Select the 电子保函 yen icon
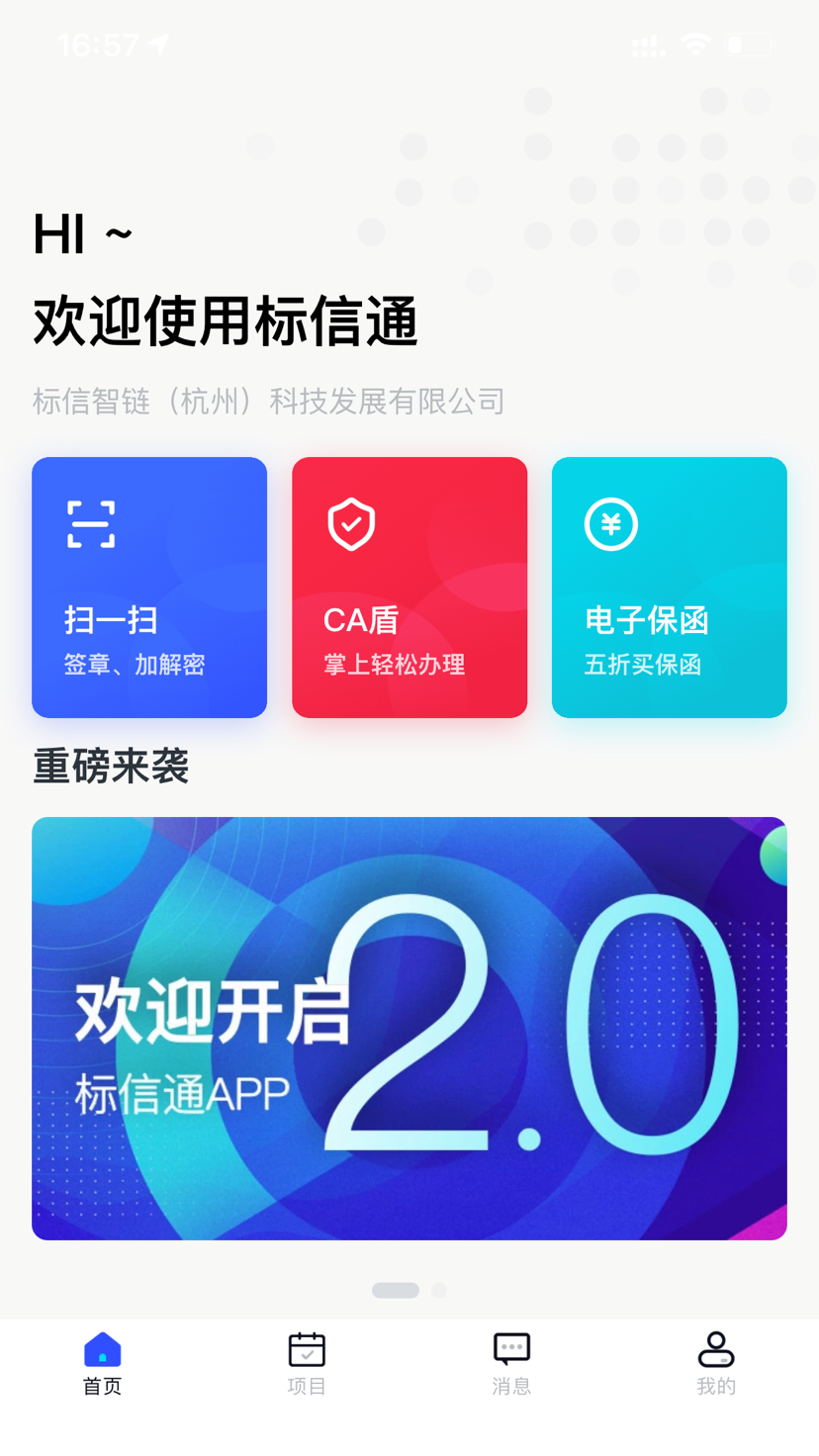819x1456 pixels. click(x=610, y=524)
